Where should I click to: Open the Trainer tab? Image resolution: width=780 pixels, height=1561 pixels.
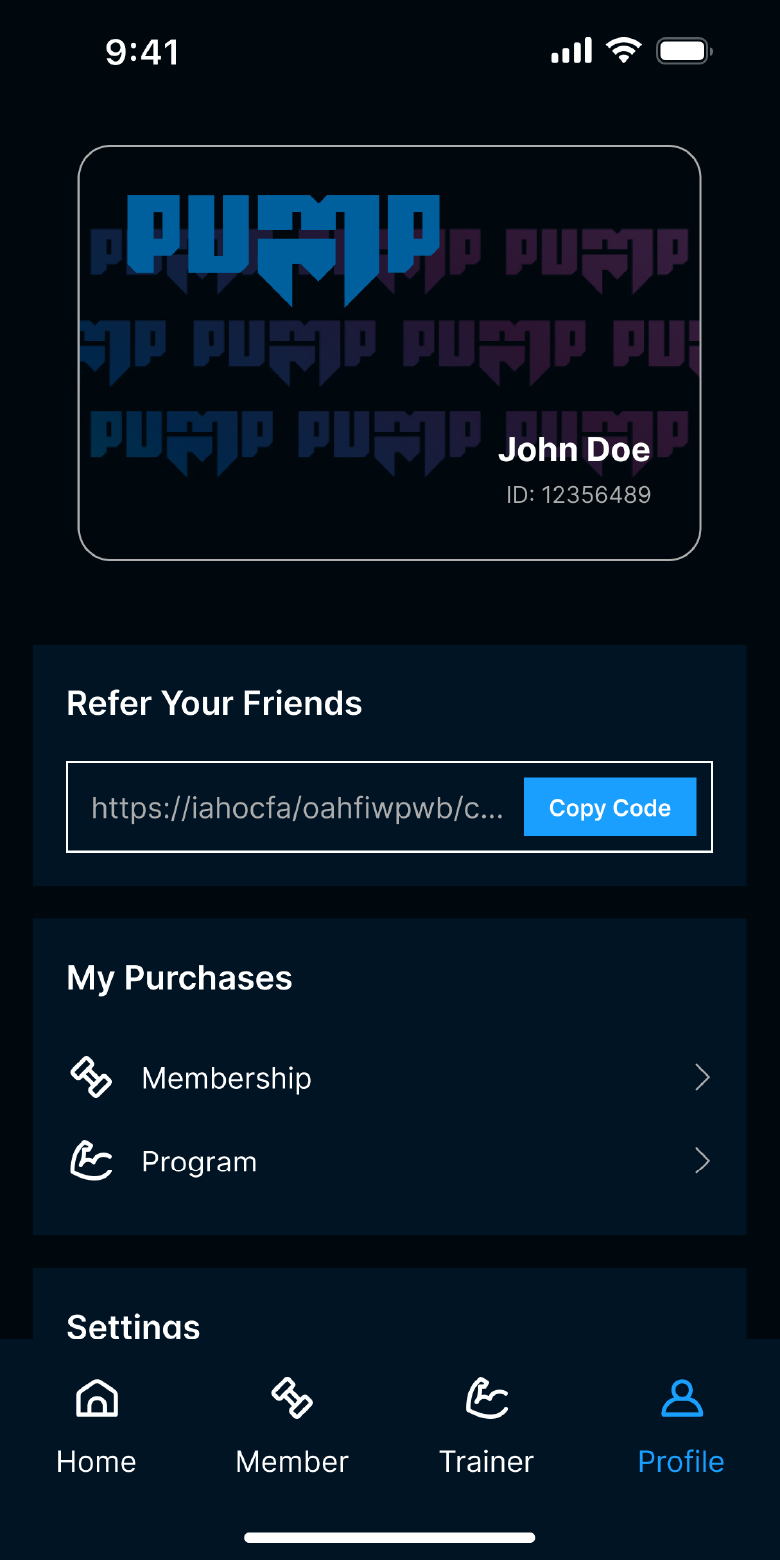487,1427
